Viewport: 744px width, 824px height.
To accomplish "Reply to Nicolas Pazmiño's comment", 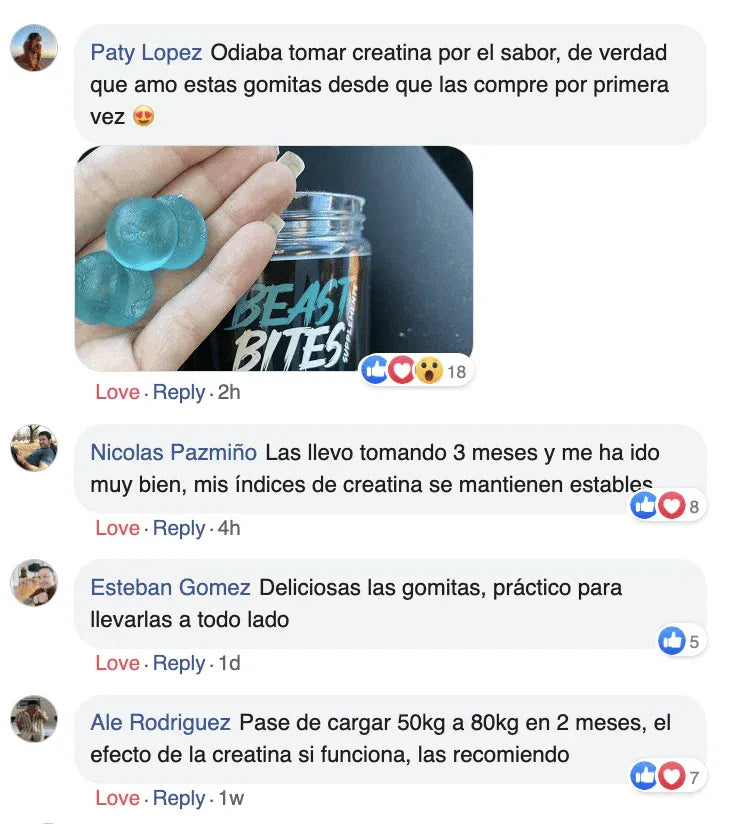I will coord(179,528).
